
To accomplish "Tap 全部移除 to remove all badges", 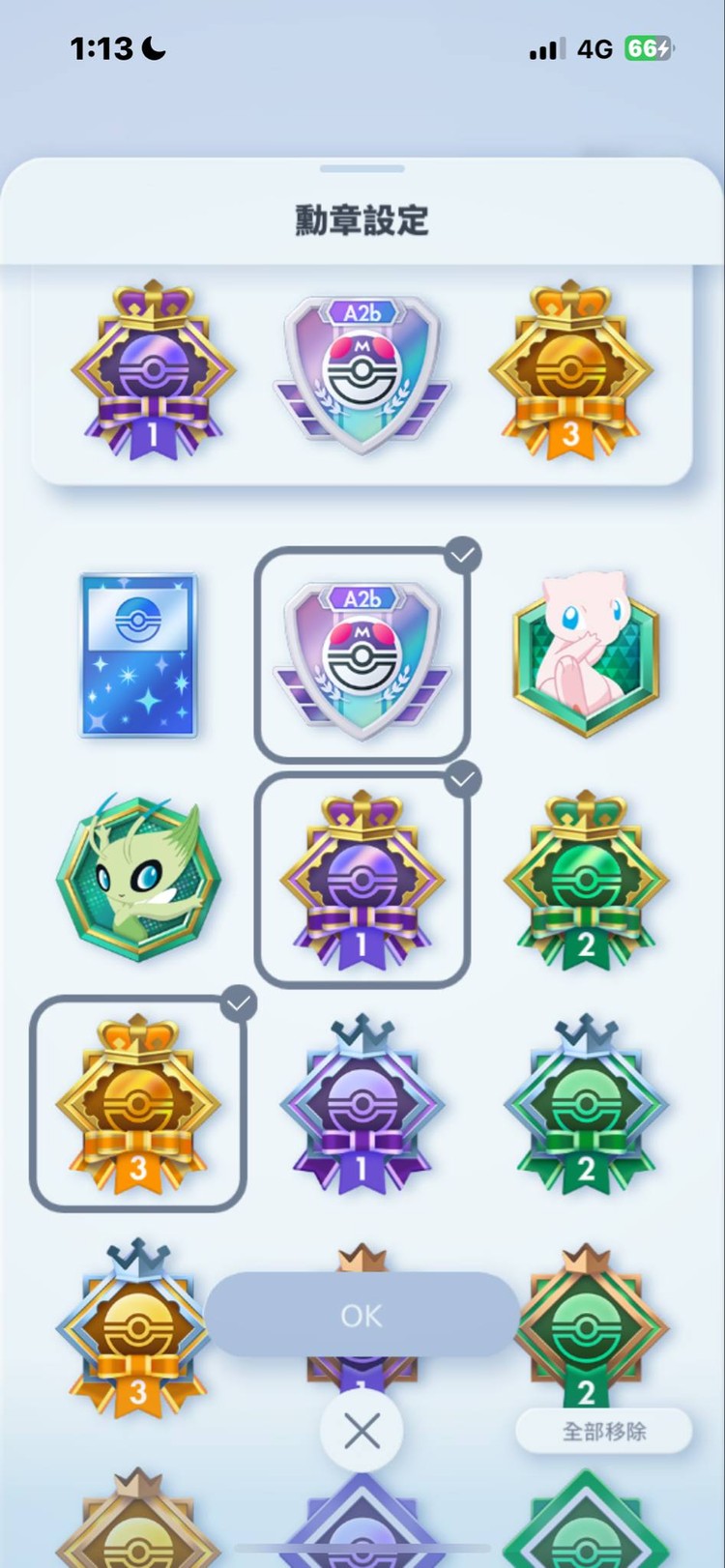I will (604, 1431).
